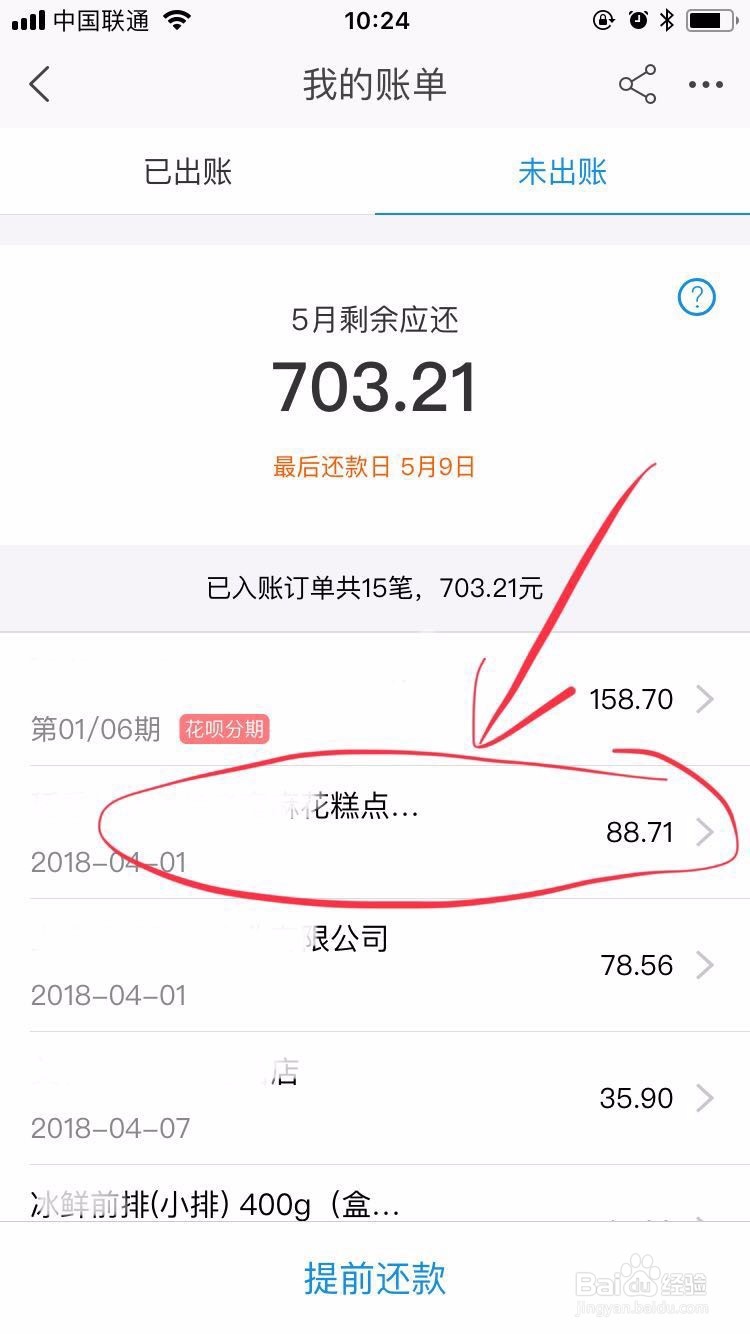Open the share icon at top right
The height and width of the screenshot is (1334, 750).
pyautogui.click(x=638, y=85)
